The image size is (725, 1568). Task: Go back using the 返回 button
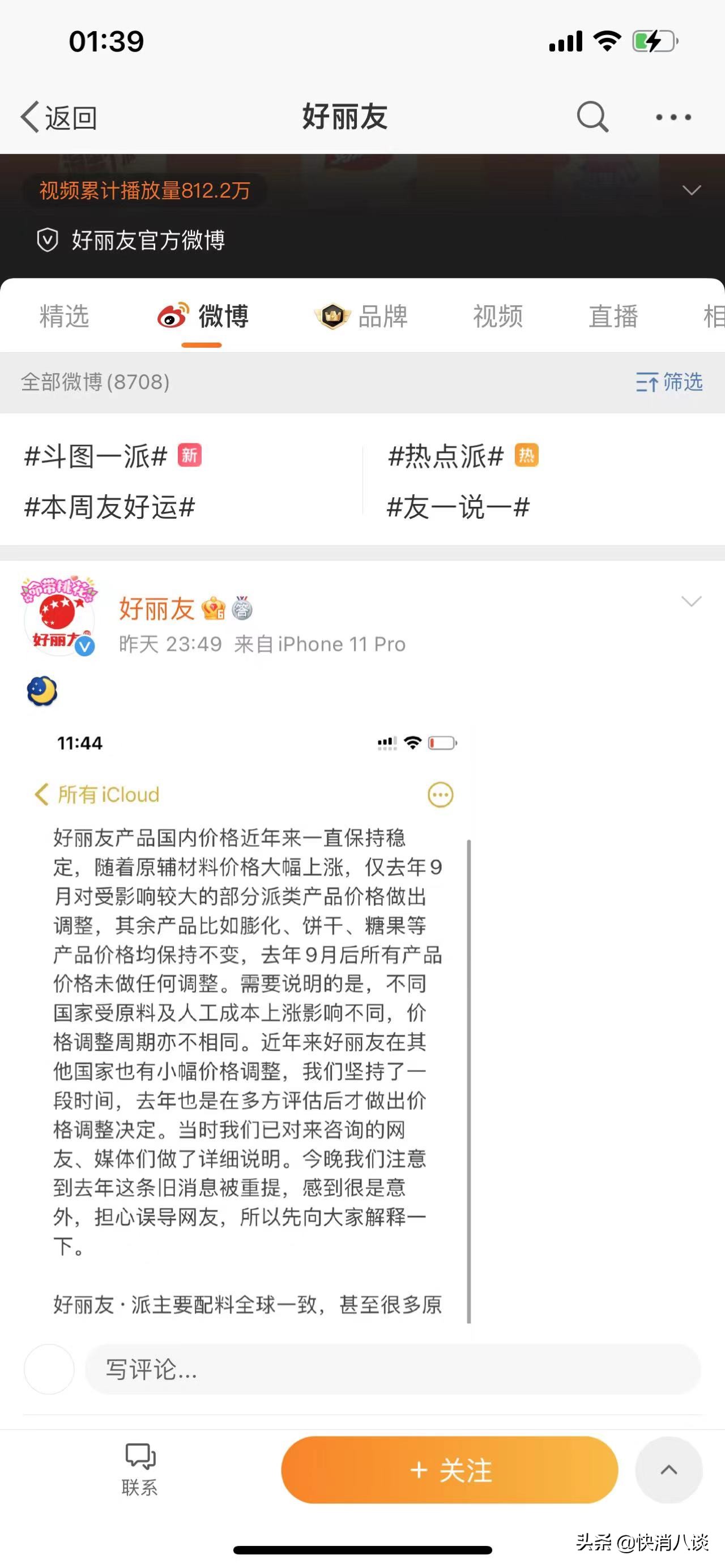tap(59, 117)
